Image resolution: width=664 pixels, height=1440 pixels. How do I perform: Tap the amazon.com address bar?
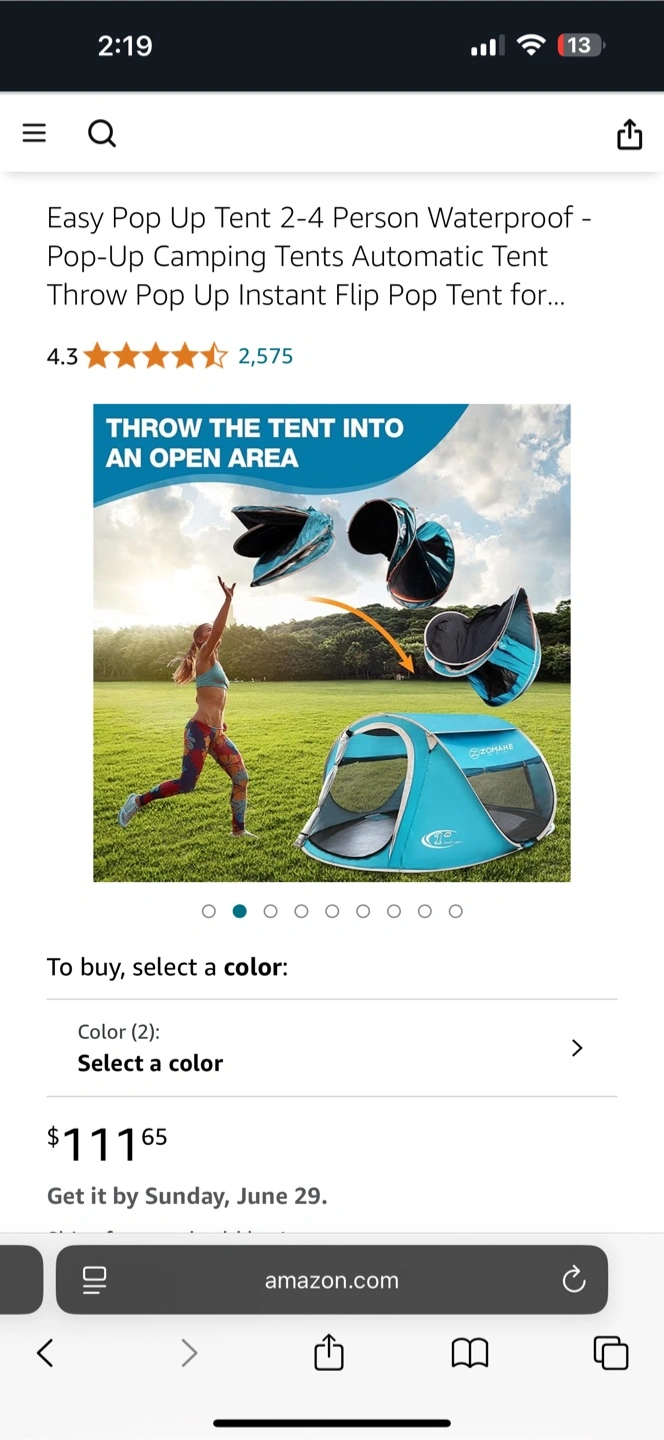pos(332,1280)
